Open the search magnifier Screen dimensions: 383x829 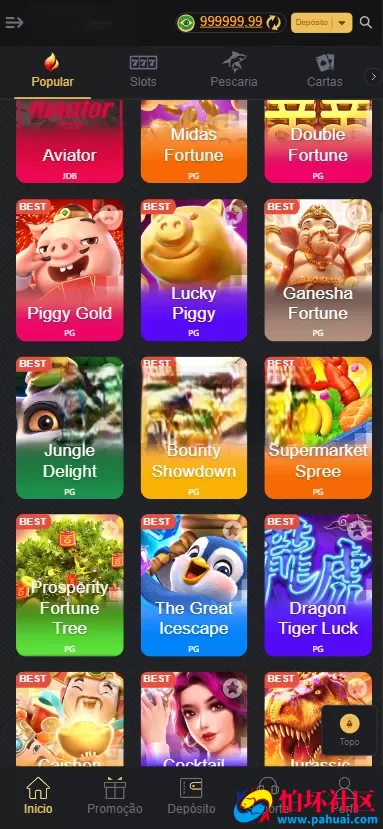coord(366,23)
